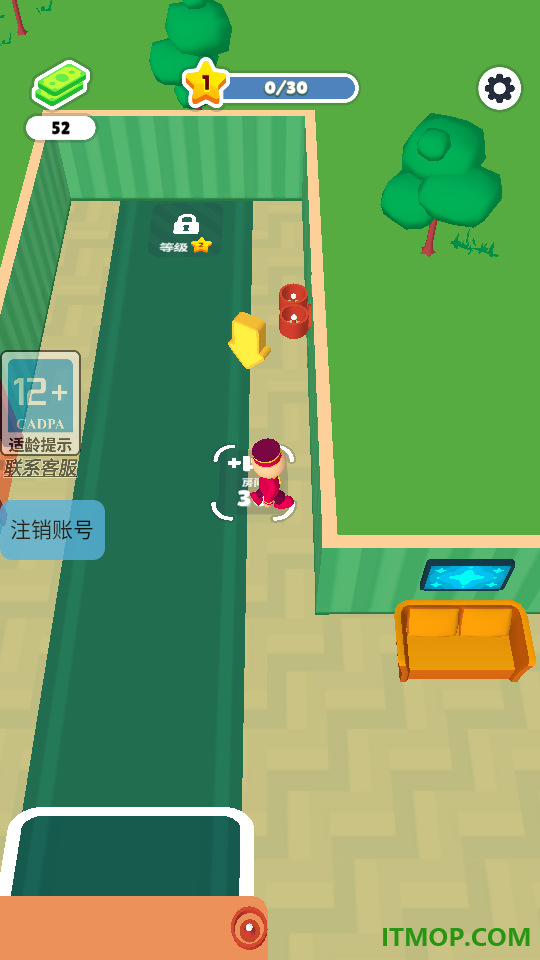Image resolution: width=540 pixels, height=960 pixels.
Task: Tap the 注销账号 button
Action: pos(52,530)
